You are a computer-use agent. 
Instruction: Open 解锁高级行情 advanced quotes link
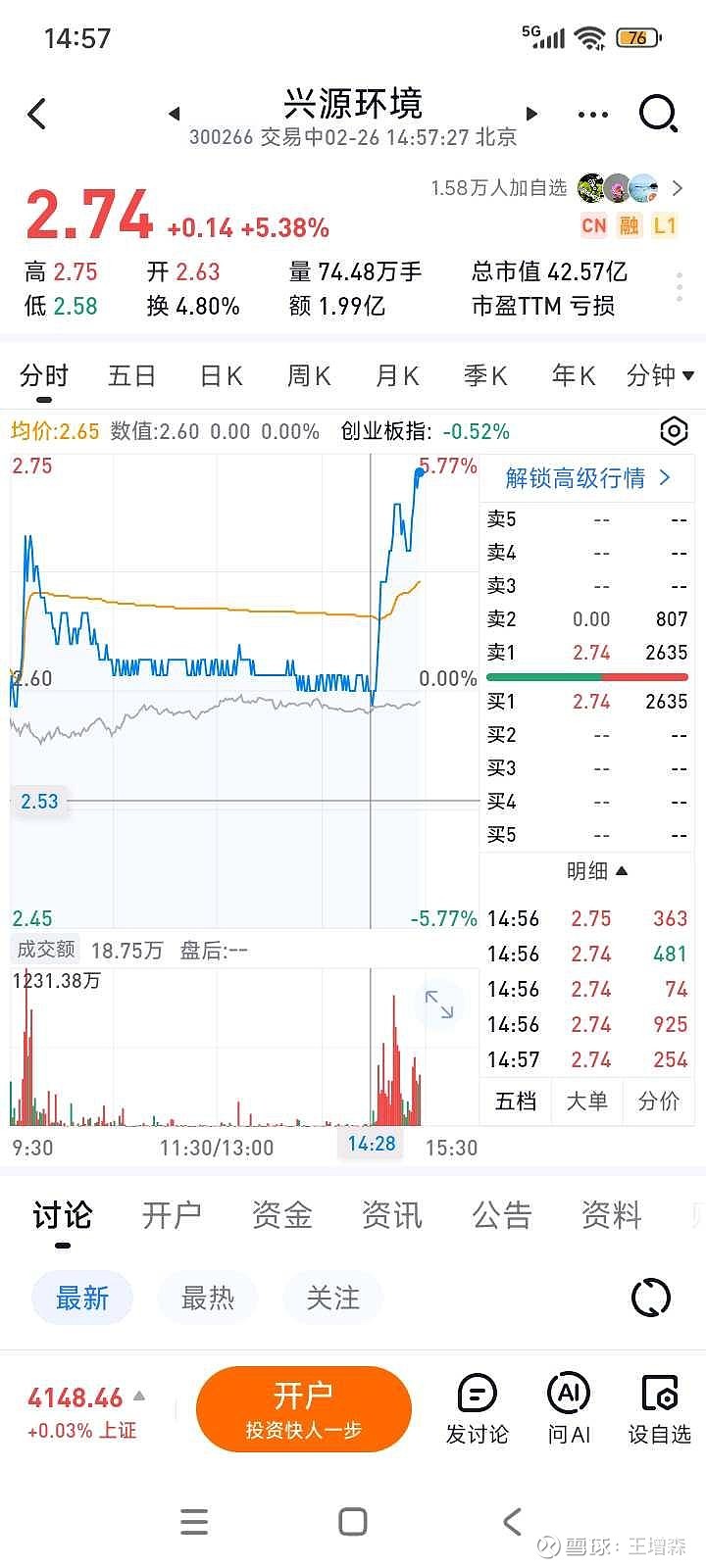[585, 478]
